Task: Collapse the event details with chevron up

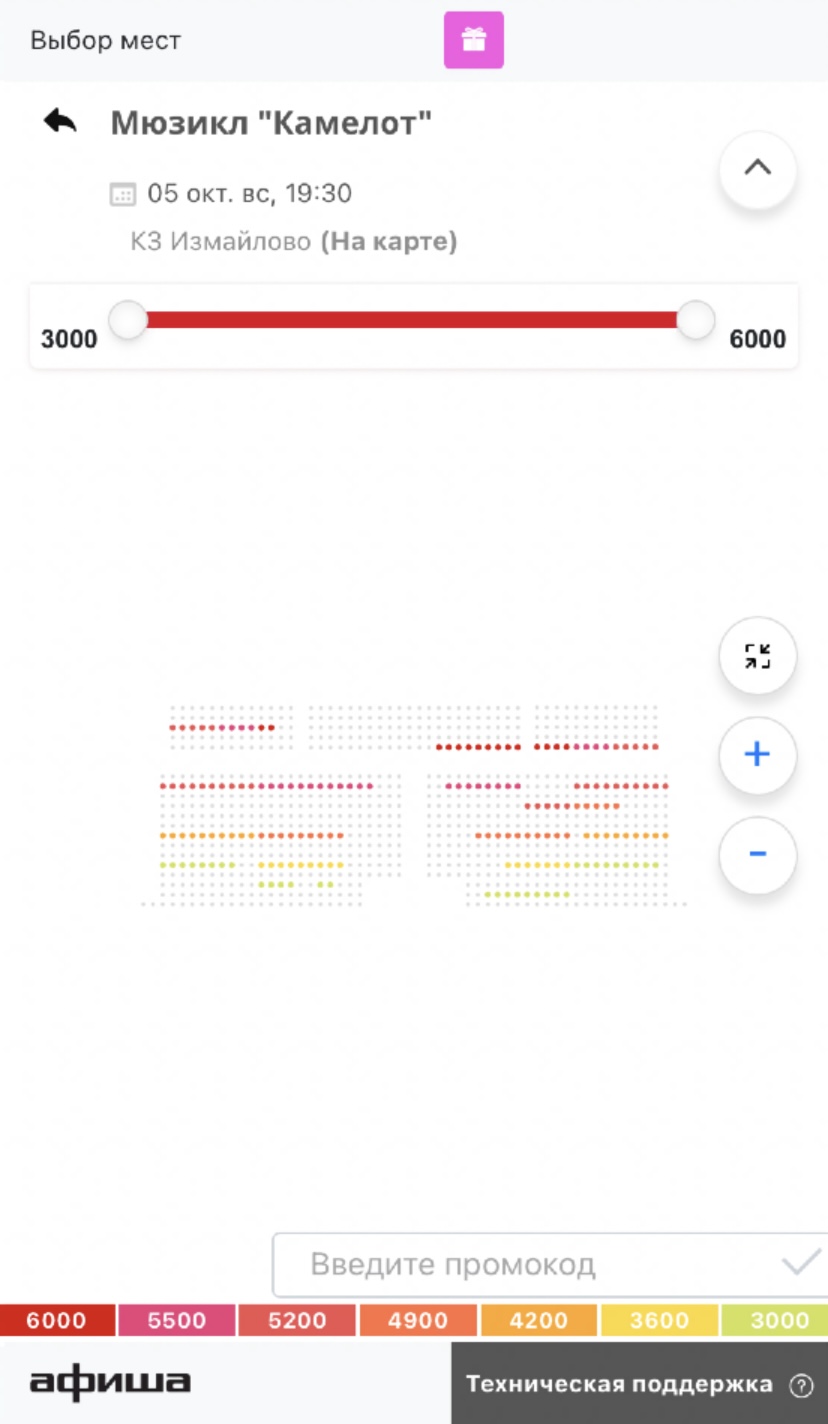Action: pos(757,168)
